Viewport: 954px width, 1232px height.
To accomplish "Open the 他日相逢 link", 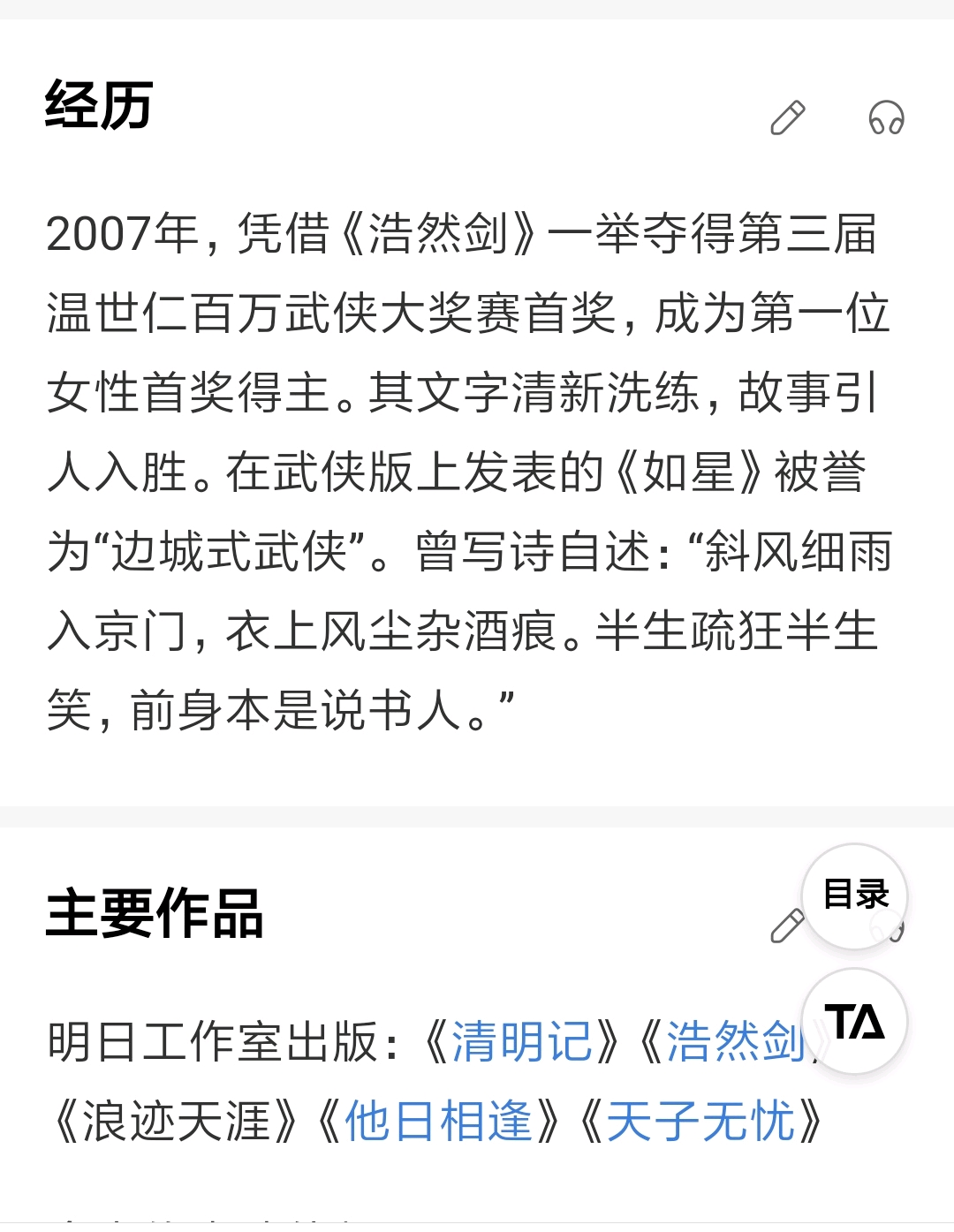I will pyautogui.click(x=437, y=1122).
